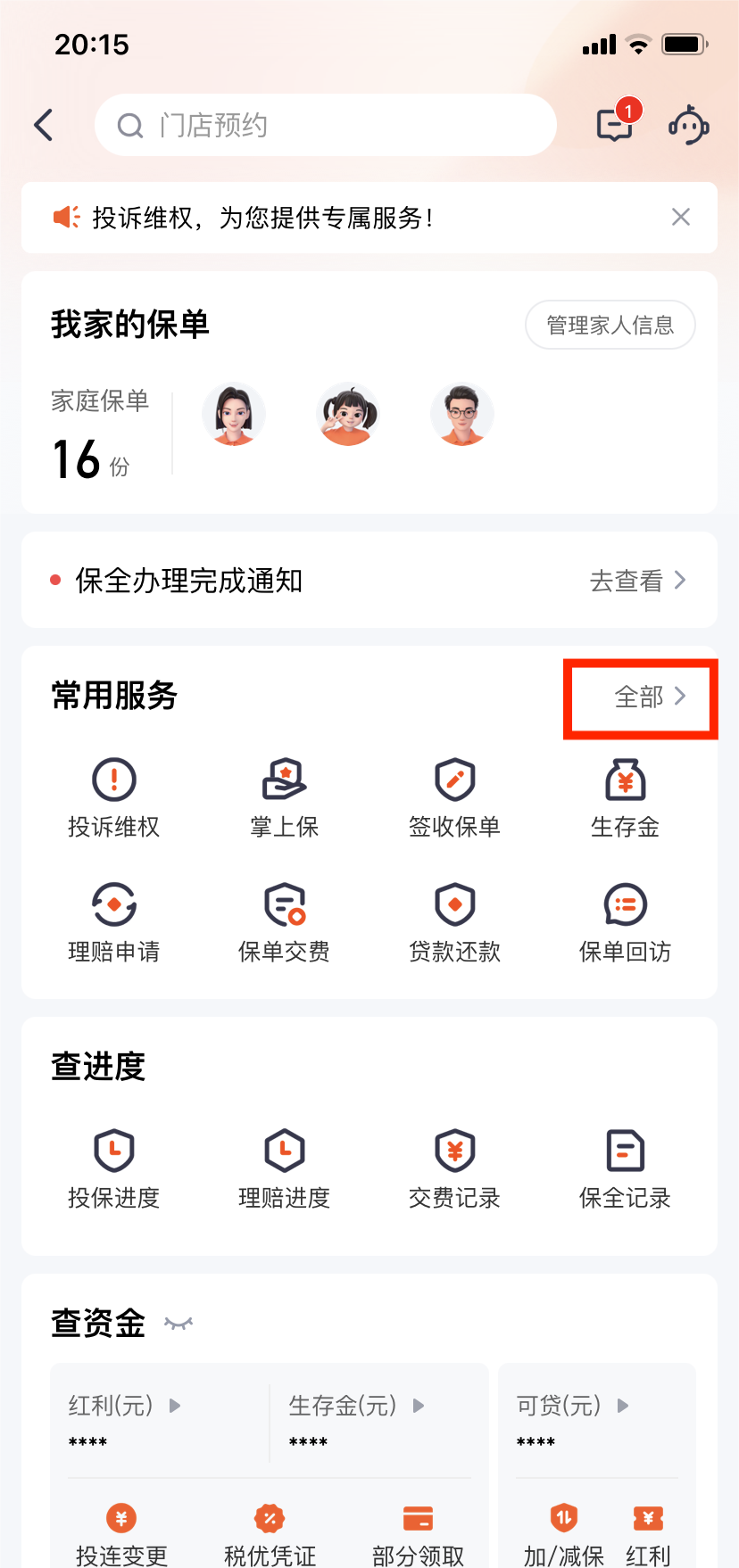The width and height of the screenshot is (739, 1568).
Task: Tap the 门店预约 search box
Action: pyautogui.click(x=325, y=125)
